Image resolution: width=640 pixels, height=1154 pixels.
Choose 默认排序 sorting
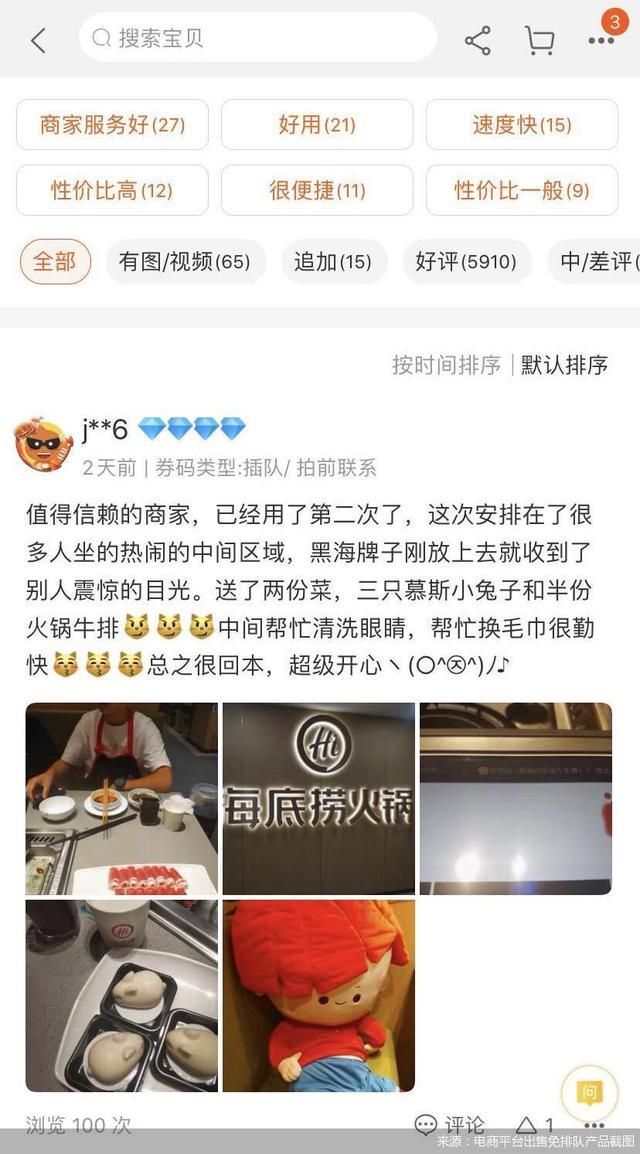(565, 365)
